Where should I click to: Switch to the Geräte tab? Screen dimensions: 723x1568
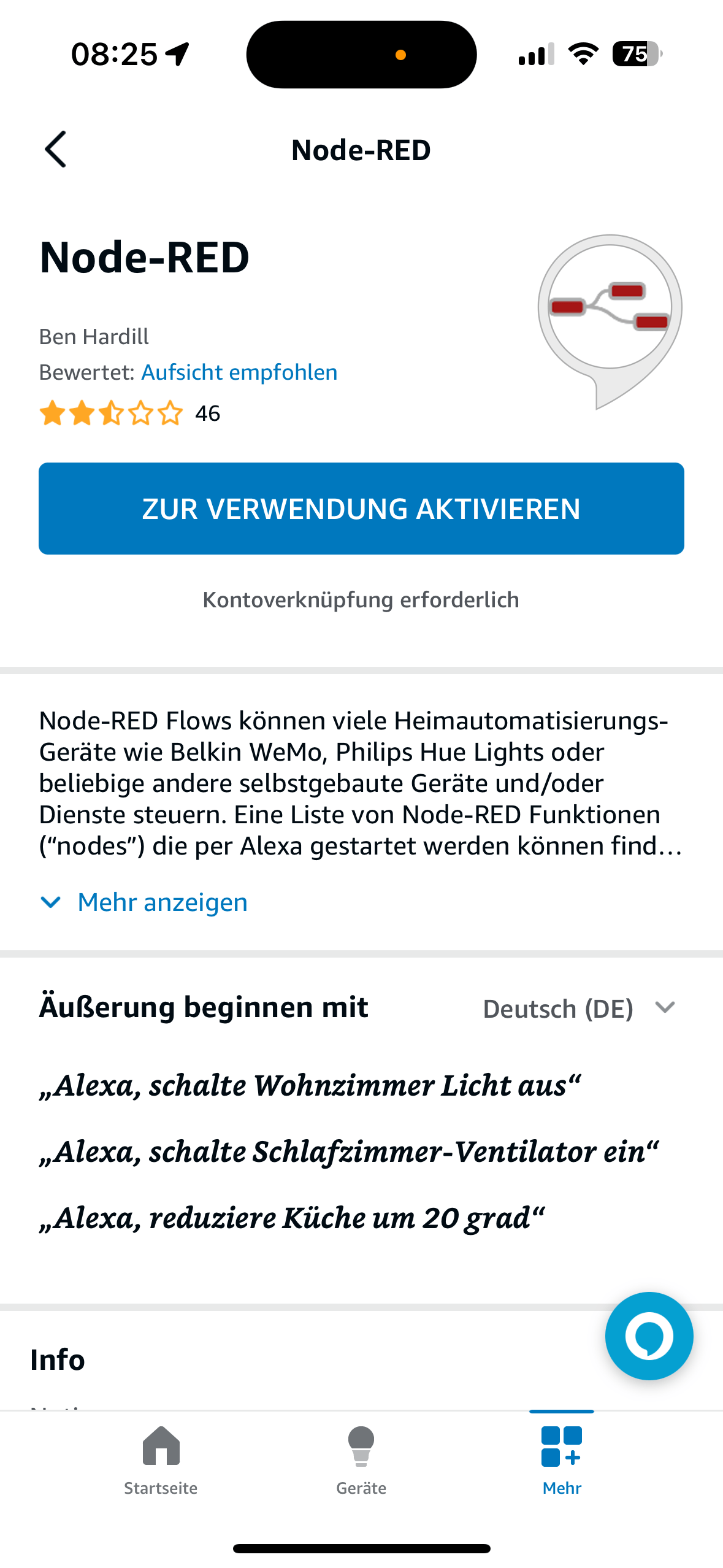pyautogui.click(x=361, y=1472)
